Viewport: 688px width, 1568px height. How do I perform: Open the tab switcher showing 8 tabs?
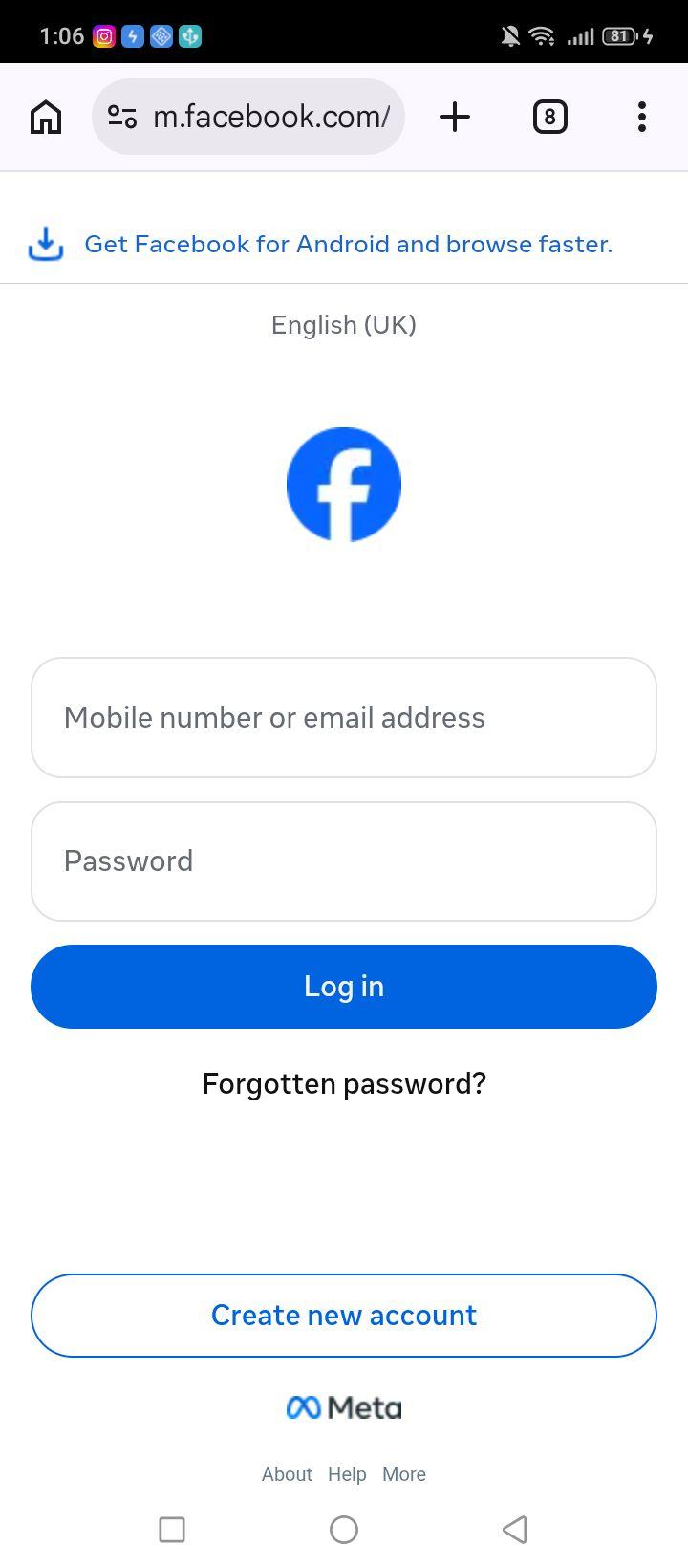549,117
